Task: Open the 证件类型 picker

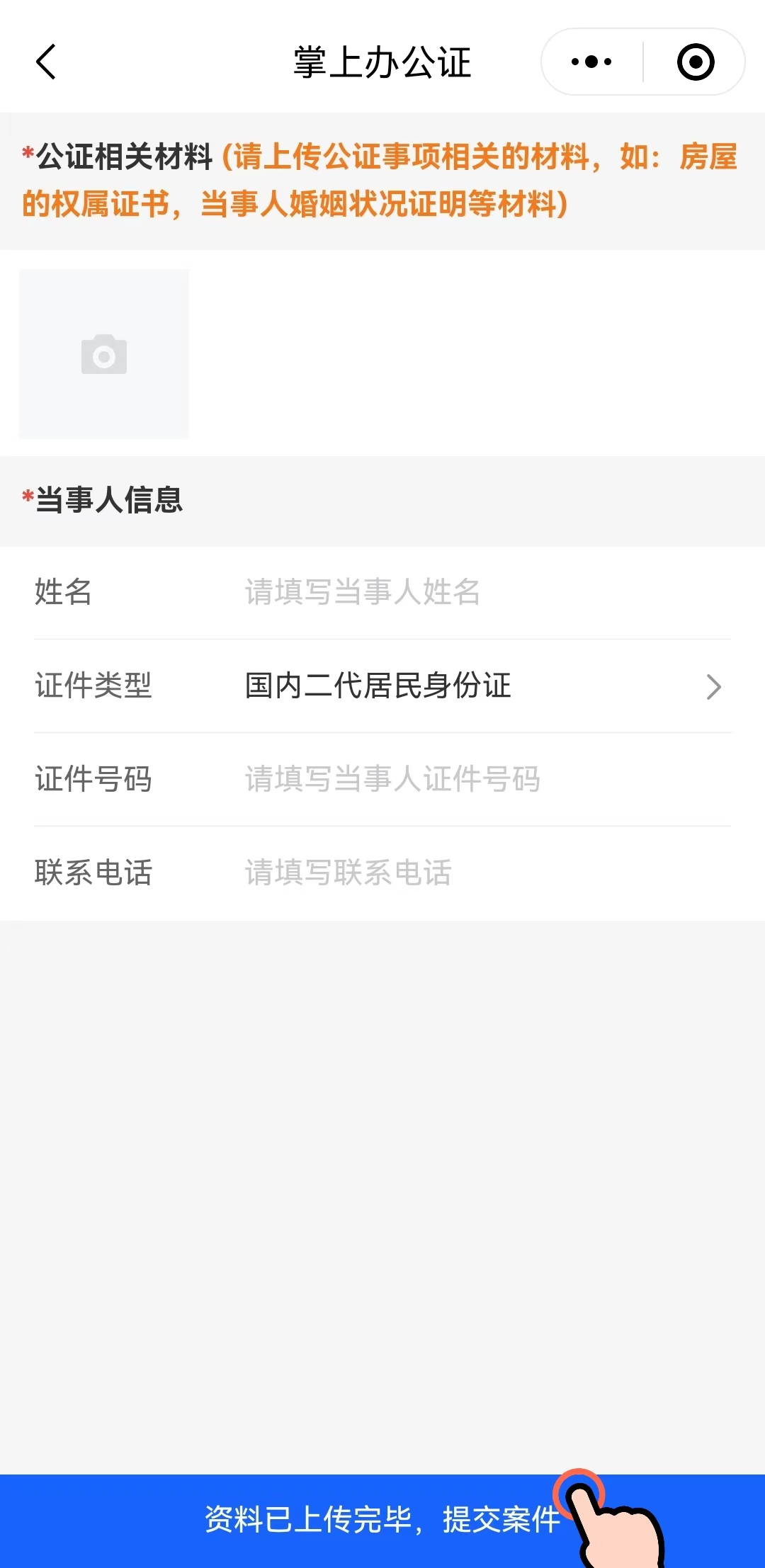Action: click(x=382, y=686)
